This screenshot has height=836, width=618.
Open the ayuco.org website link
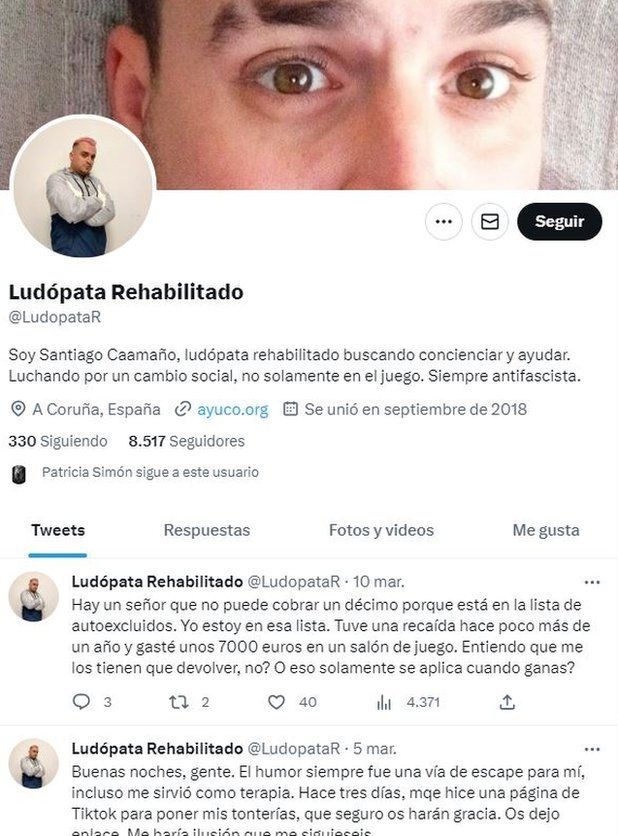coord(232,409)
